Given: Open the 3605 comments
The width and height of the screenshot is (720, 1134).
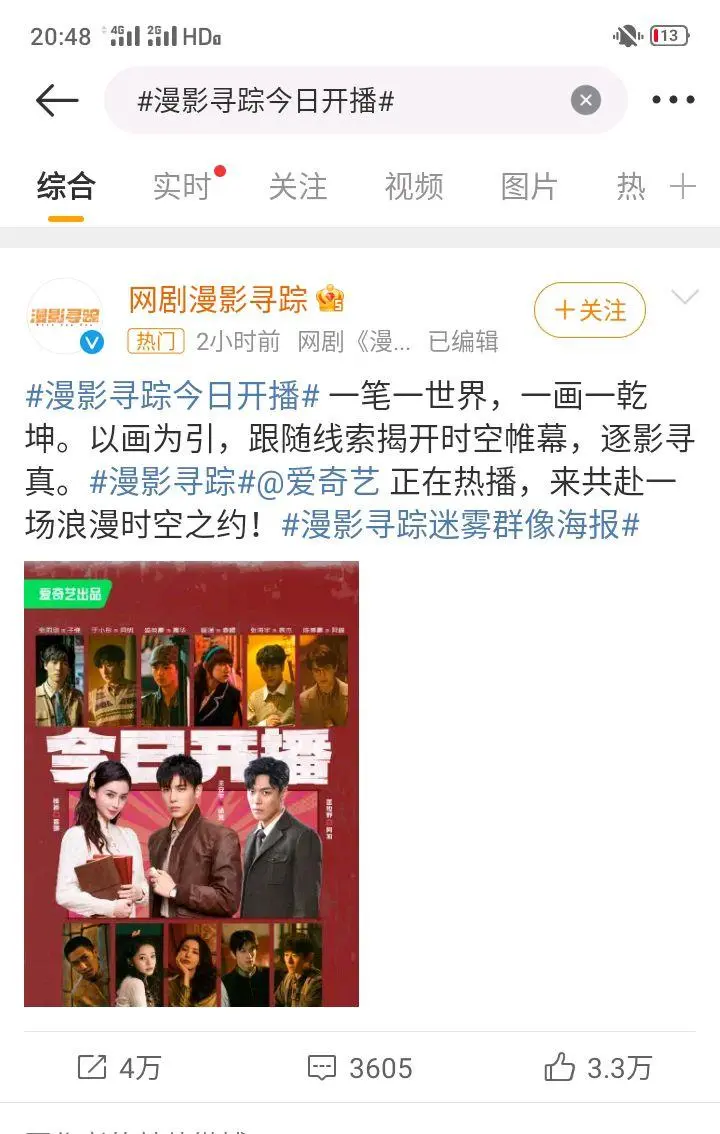Looking at the screenshot, I should coord(360,1068).
